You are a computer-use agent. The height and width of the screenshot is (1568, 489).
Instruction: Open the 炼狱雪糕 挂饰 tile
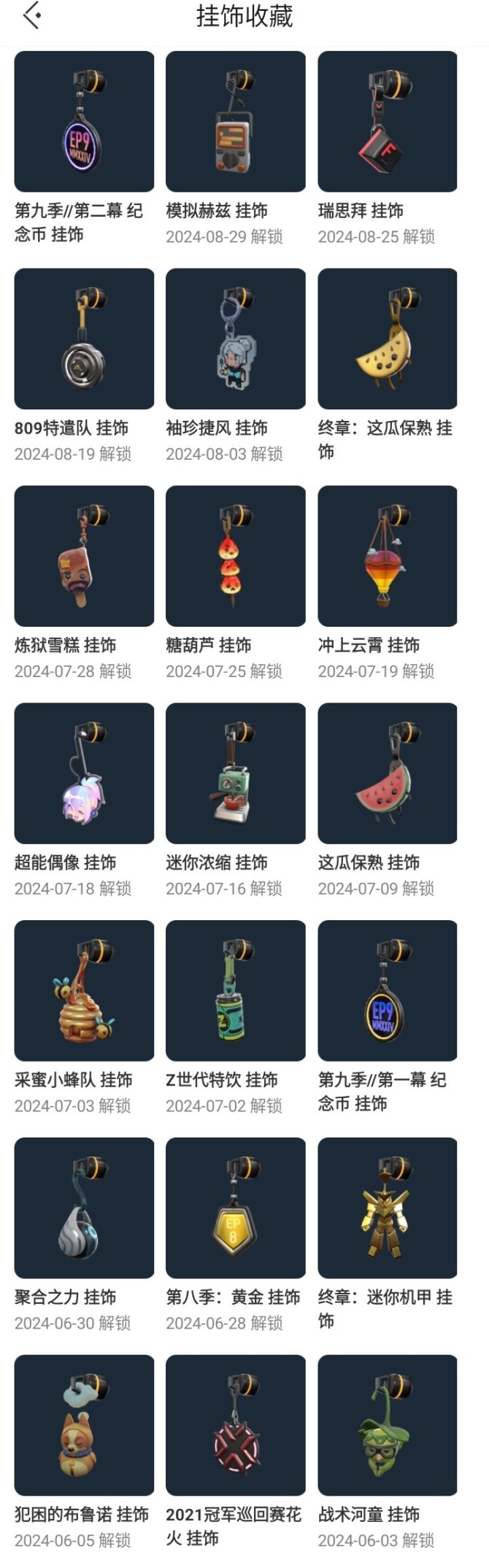click(x=84, y=556)
